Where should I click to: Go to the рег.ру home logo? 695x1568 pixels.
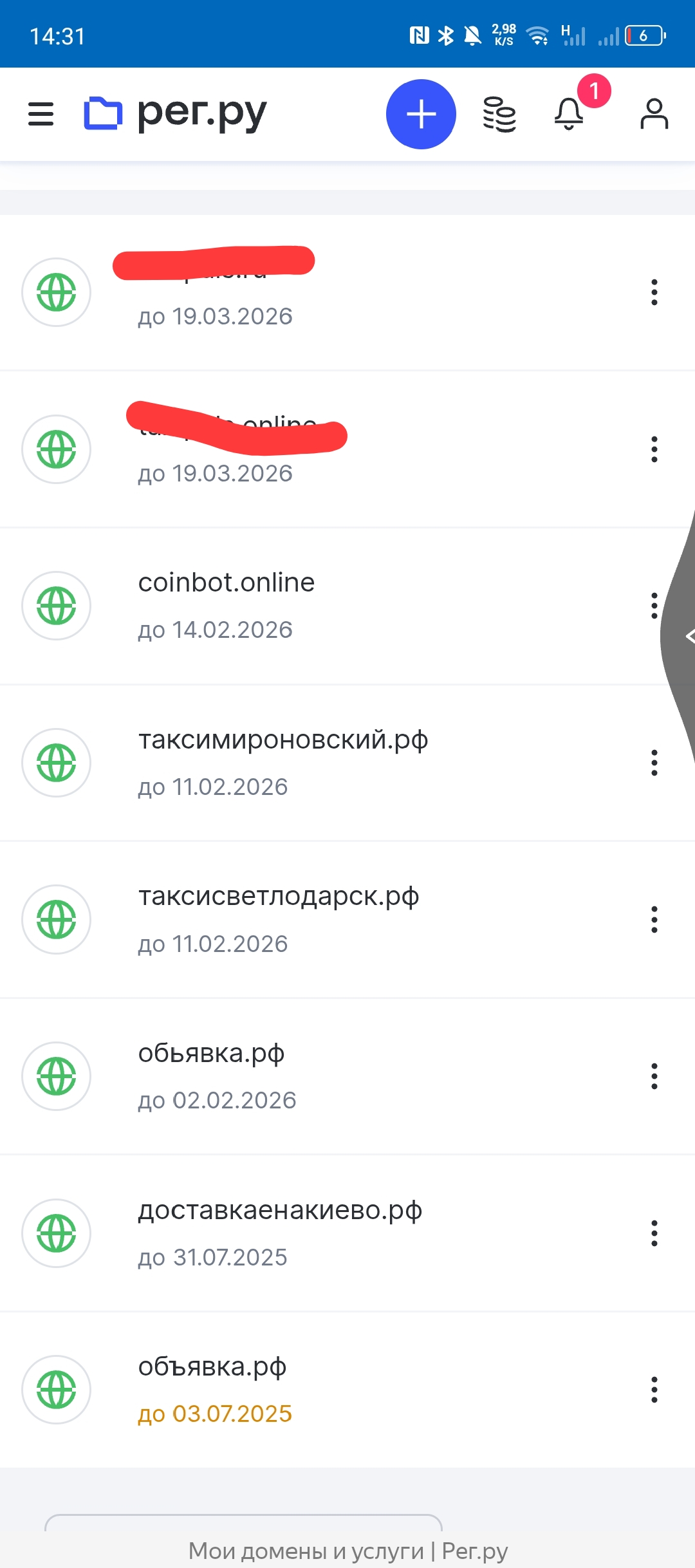(175, 114)
